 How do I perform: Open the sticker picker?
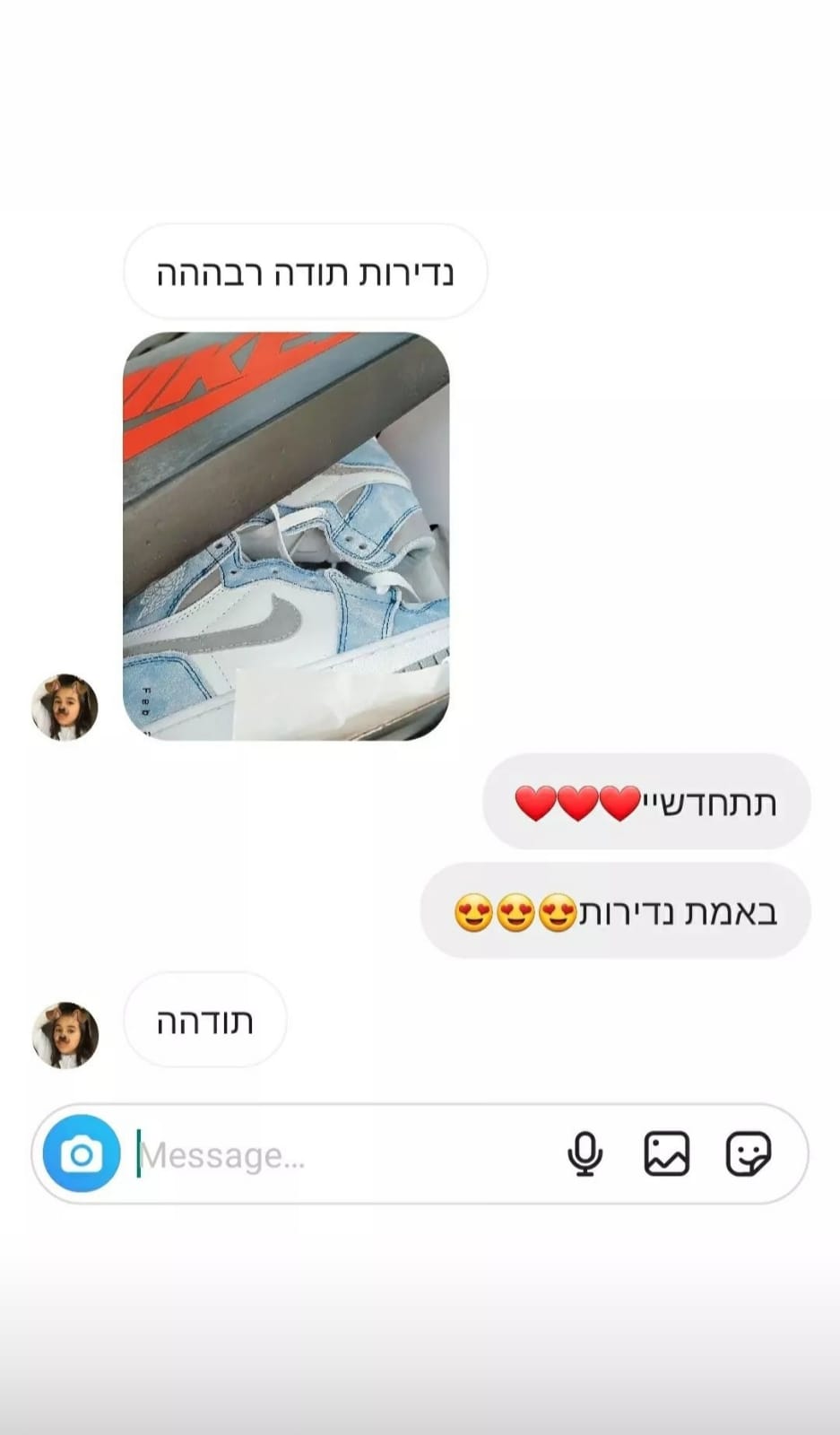pyautogui.click(x=748, y=1154)
